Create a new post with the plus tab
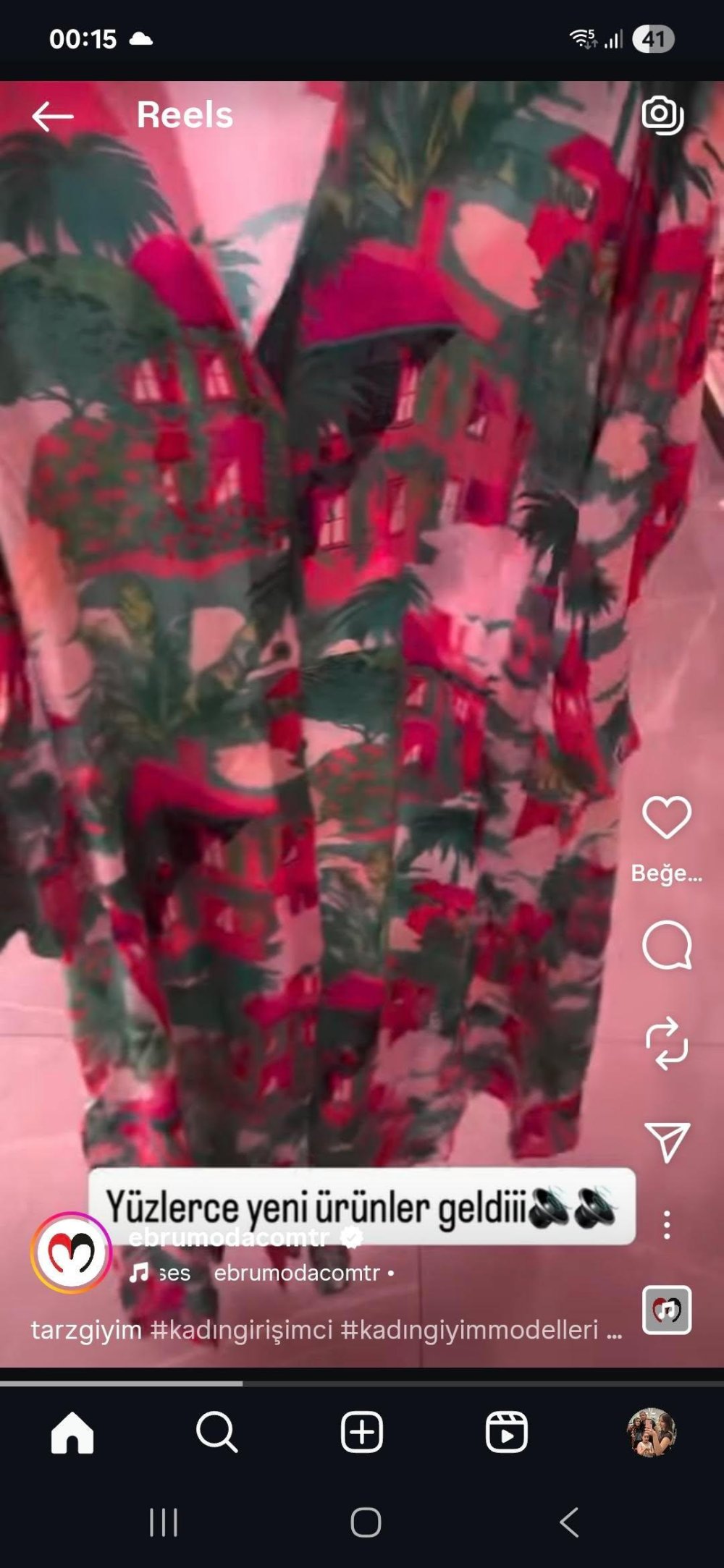Screen dimensions: 724x1568 tap(361, 1432)
